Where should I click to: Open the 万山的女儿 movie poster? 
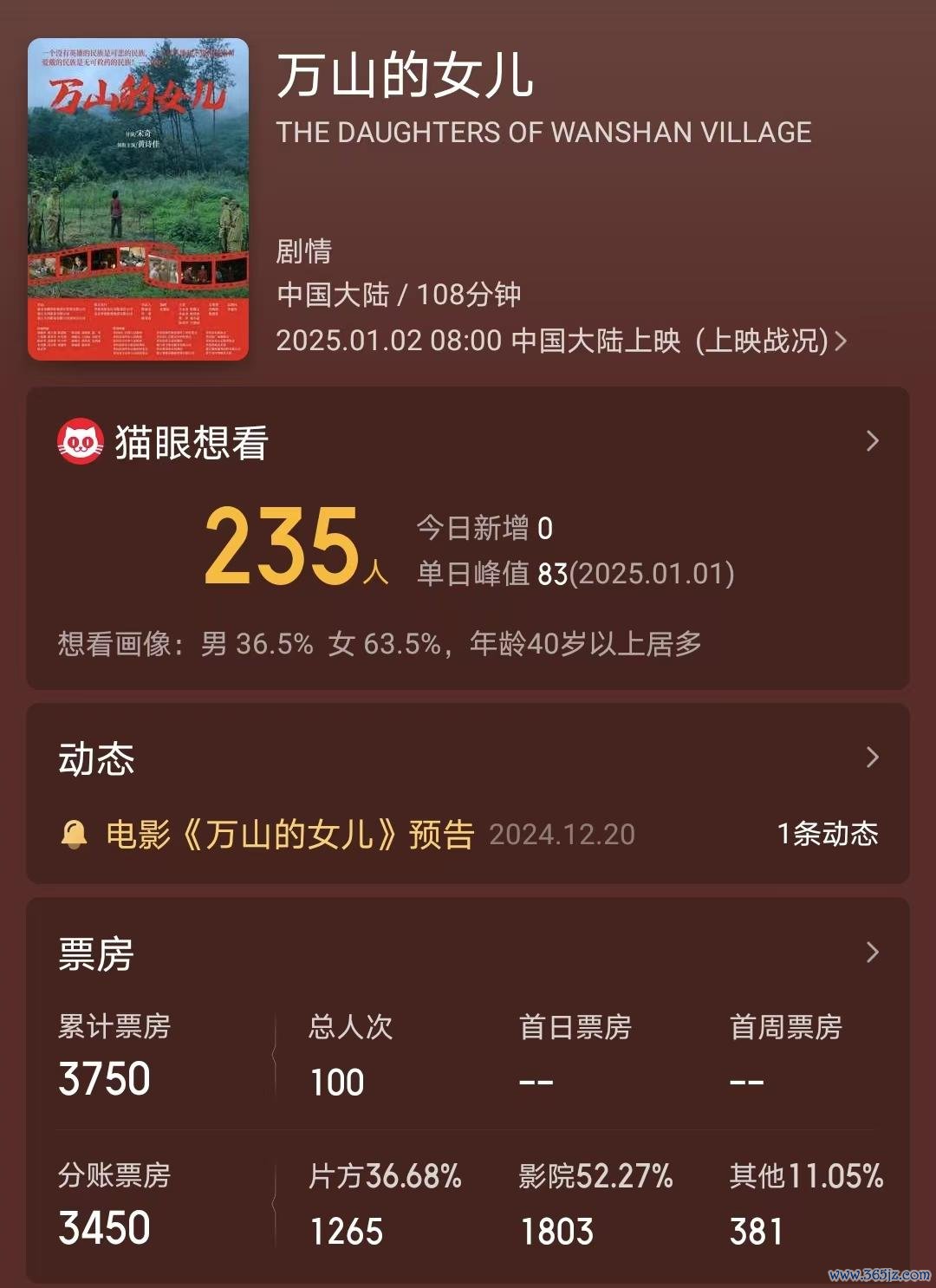pyautogui.click(x=138, y=198)
